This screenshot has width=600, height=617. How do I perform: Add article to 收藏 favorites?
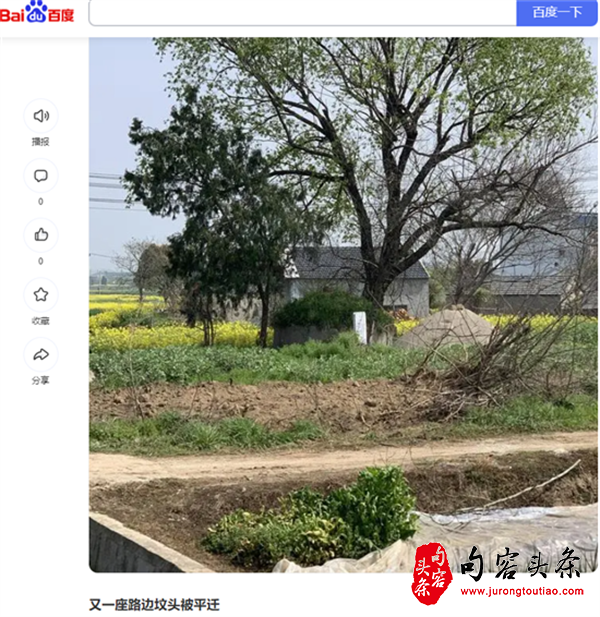click(x=41, y=295)
